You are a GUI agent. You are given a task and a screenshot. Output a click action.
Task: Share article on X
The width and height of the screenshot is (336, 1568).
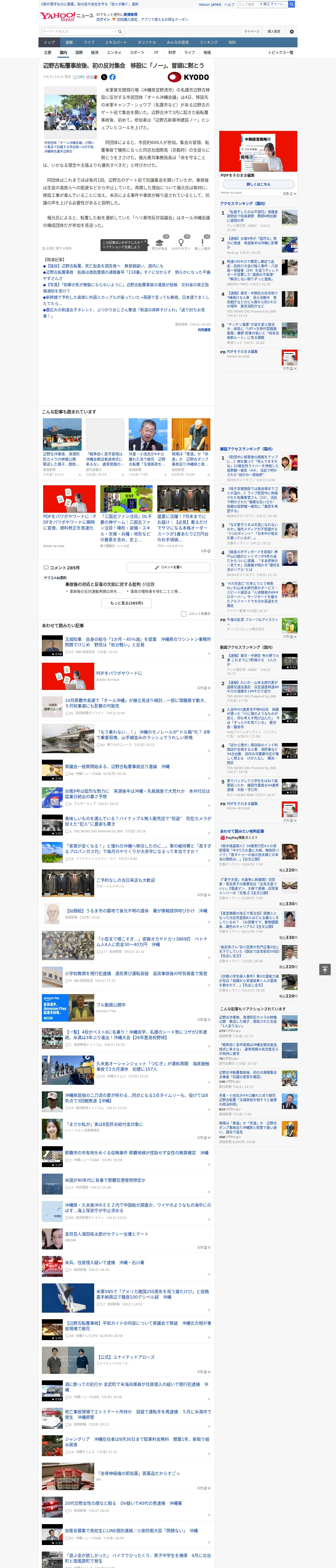coord(104,77)
